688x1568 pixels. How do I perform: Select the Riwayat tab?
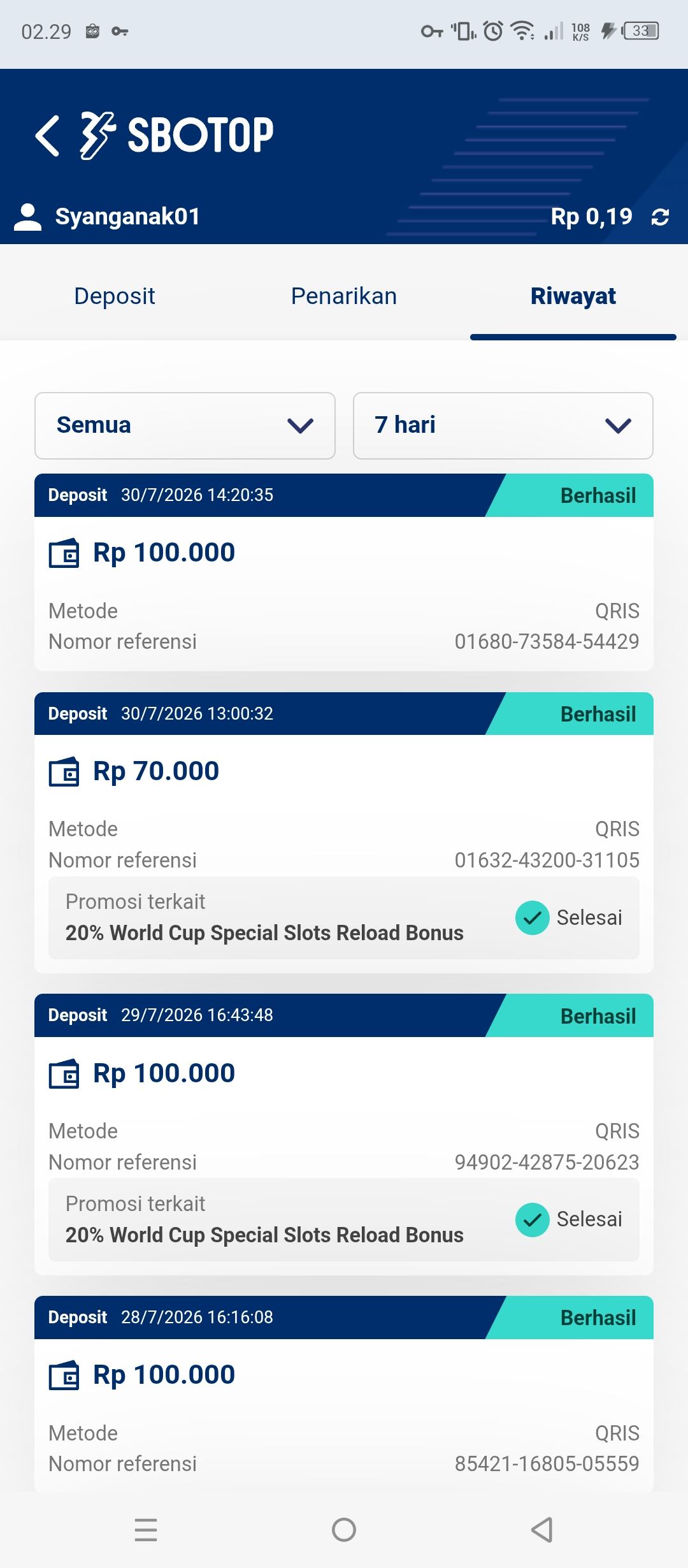tap(573, 296)
